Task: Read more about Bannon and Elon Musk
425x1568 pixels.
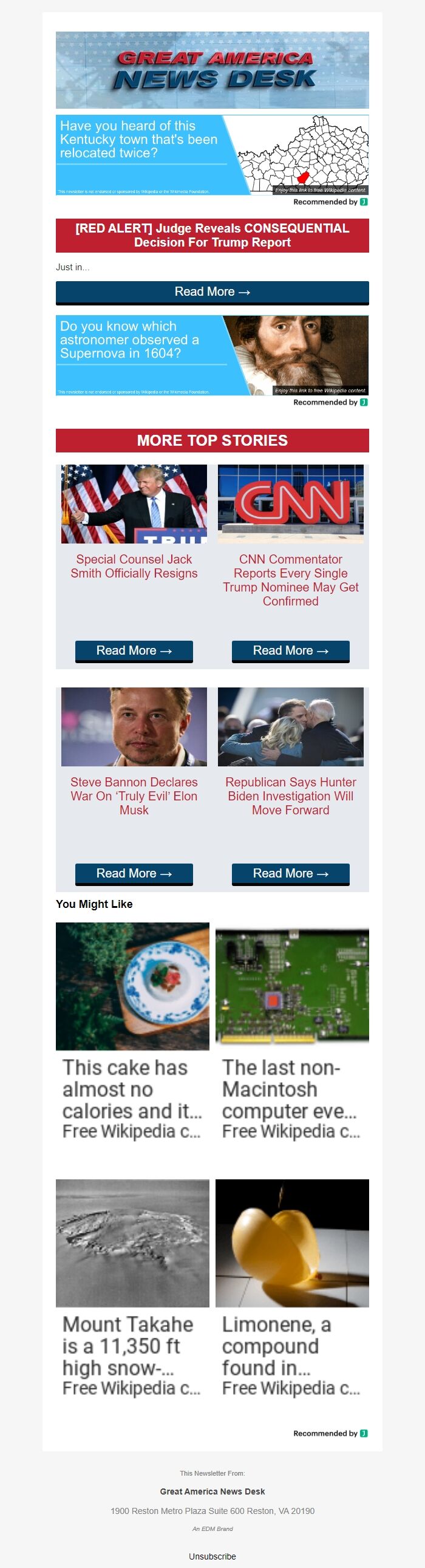Action: [134, 873]
